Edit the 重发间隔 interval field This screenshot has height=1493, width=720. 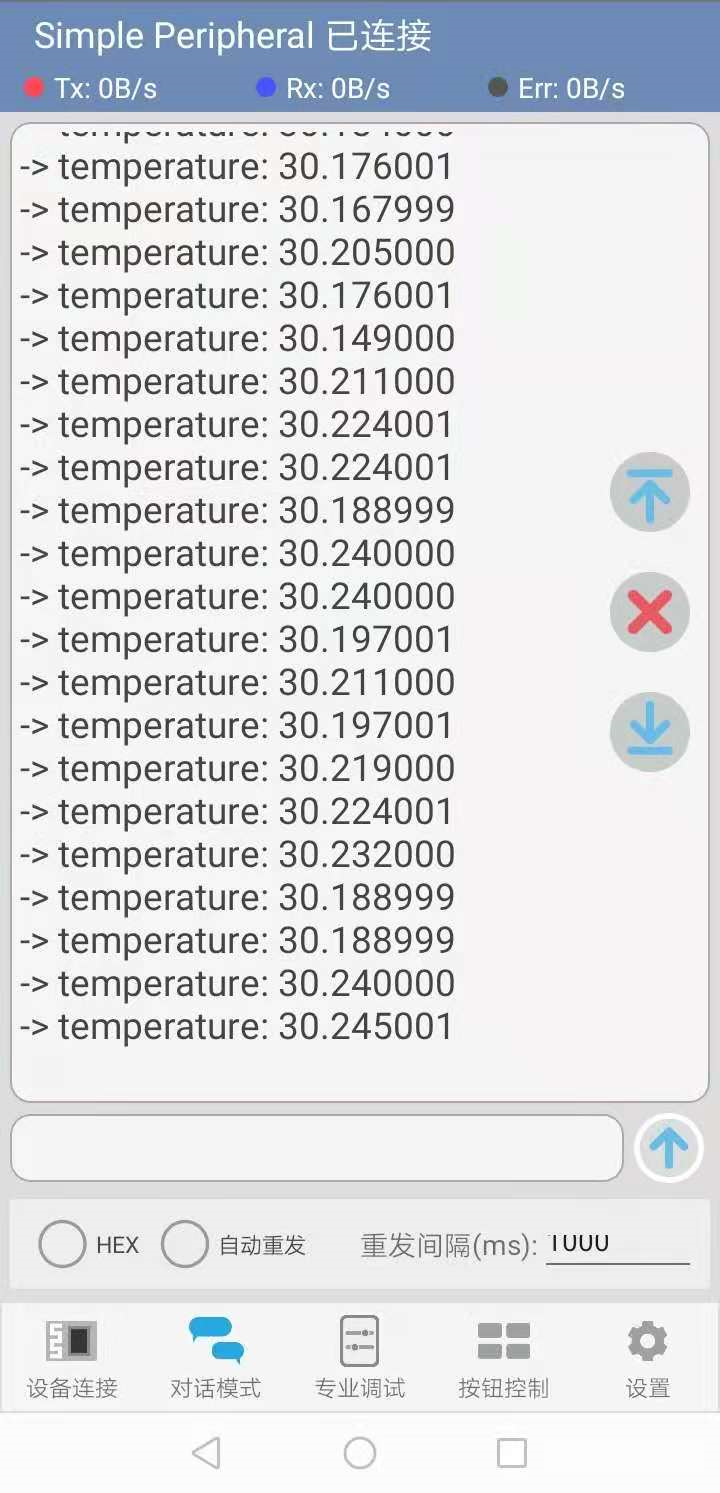click(617, 1244)
